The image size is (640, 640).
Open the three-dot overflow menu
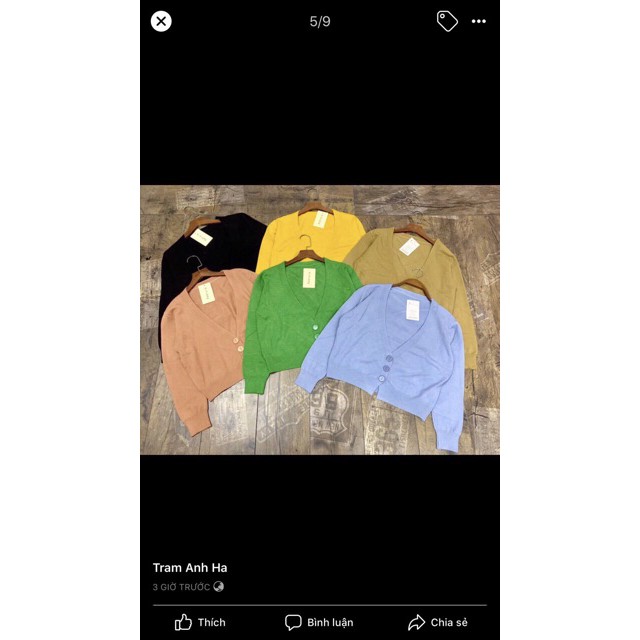[x=479, y=21]
